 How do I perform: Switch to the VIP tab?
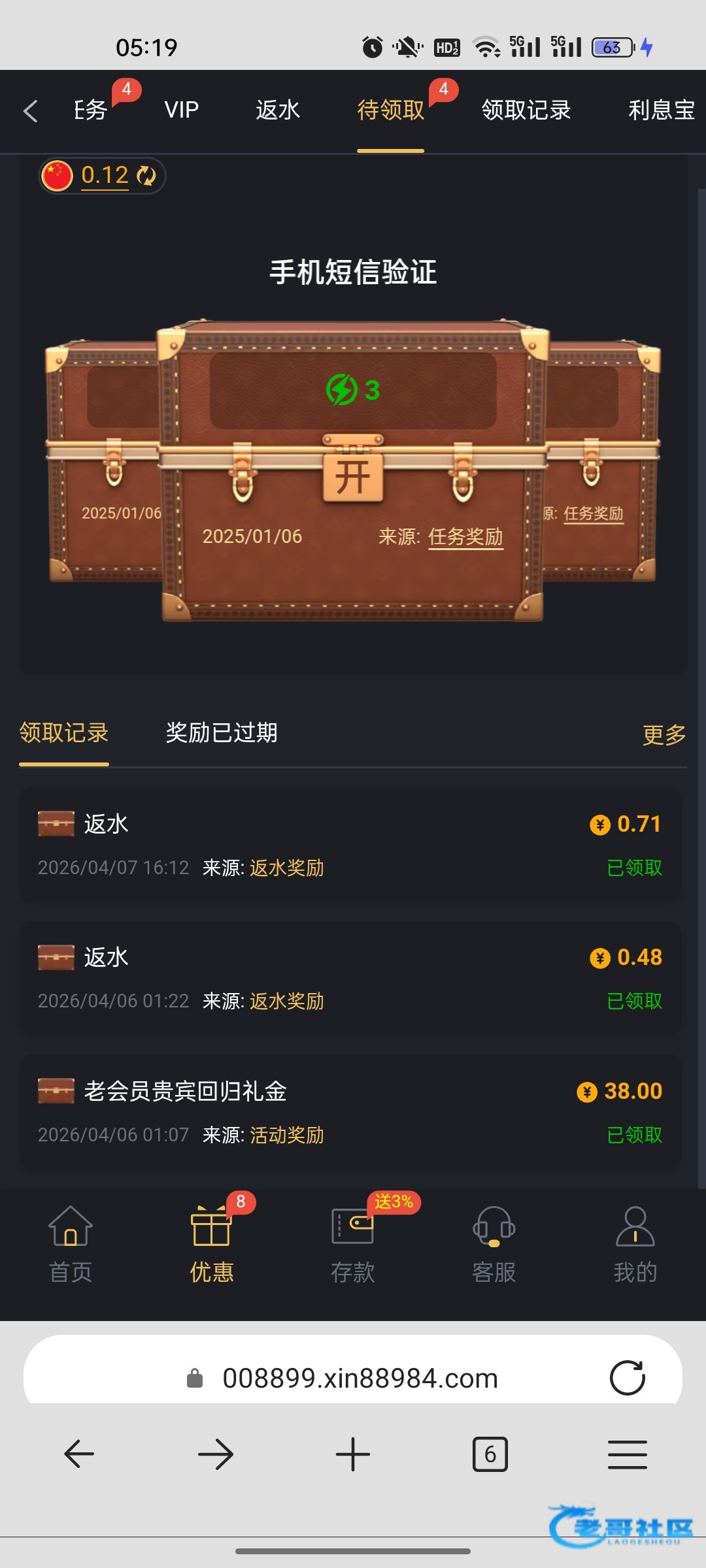click(181, 110)
